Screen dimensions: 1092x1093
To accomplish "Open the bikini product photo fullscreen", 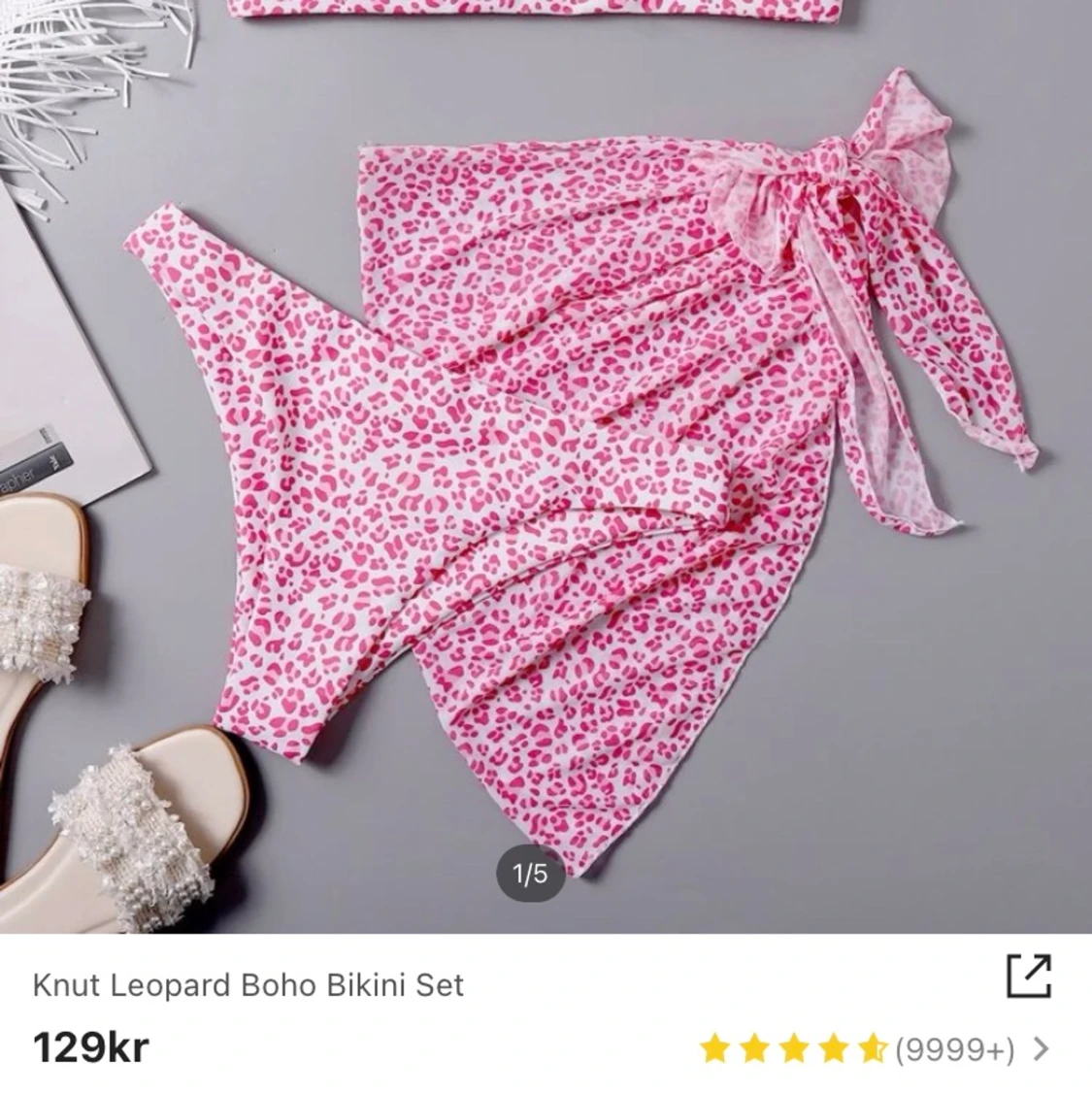I will coord(544,466).
